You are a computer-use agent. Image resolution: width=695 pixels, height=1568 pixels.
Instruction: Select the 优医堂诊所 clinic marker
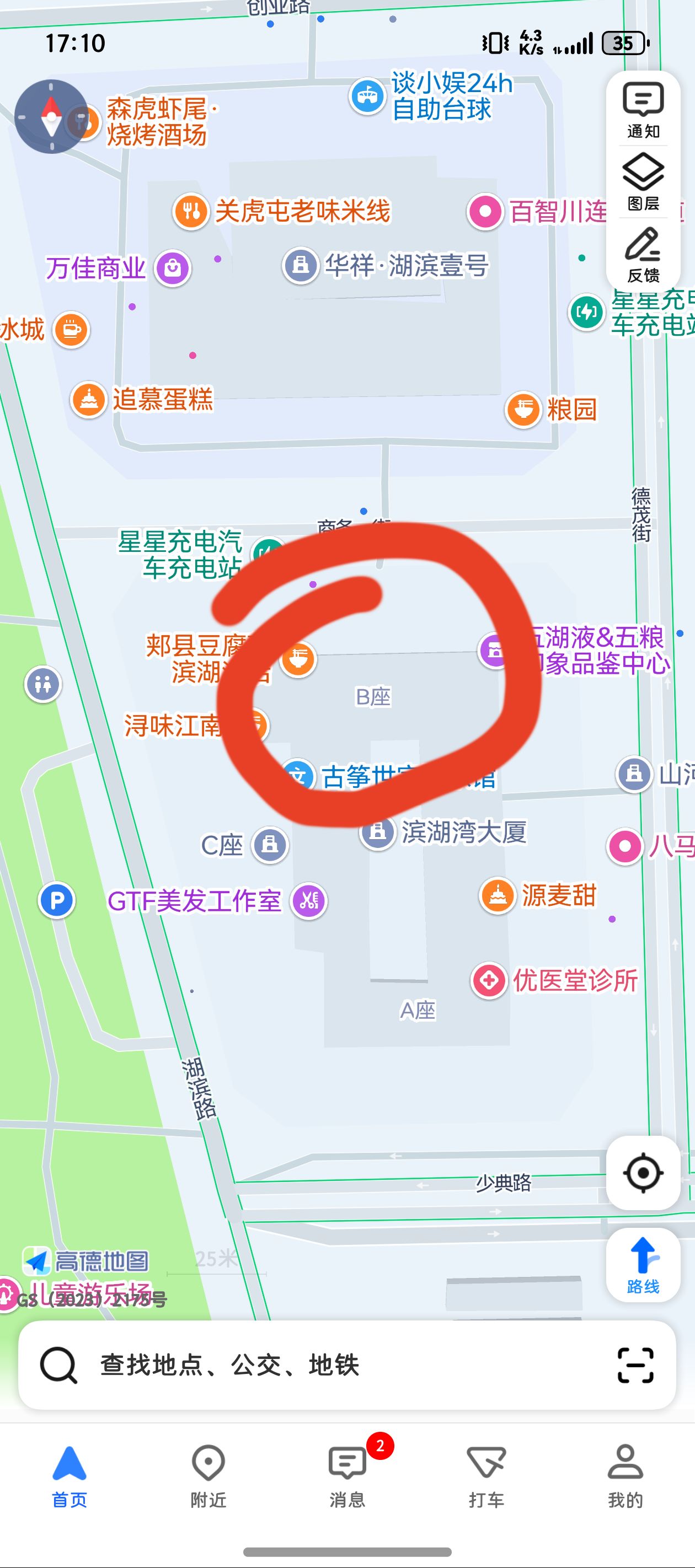point(489,981)
